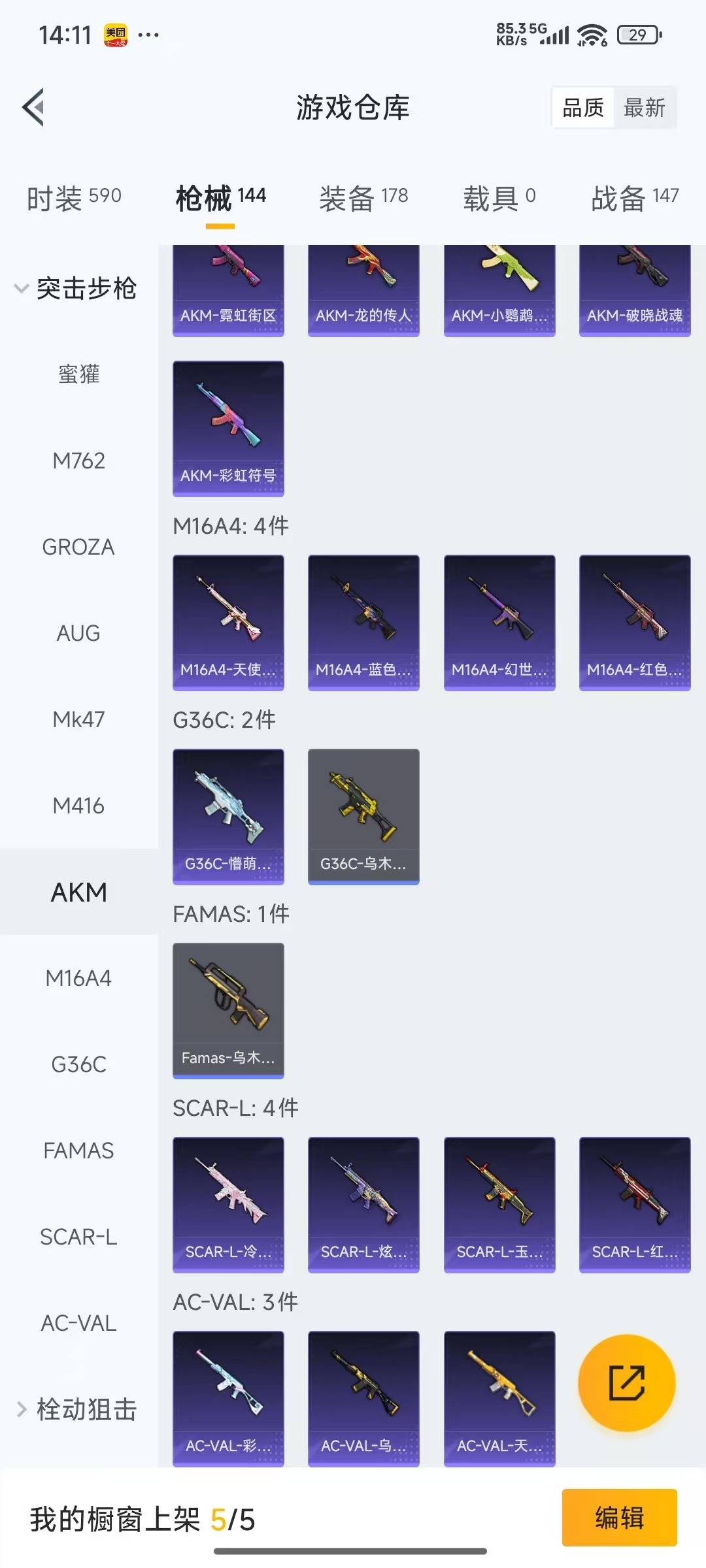View the SCAR-L-玉 skin tile
Screen dimensions: 706x1568
[x=499, y=1204]
